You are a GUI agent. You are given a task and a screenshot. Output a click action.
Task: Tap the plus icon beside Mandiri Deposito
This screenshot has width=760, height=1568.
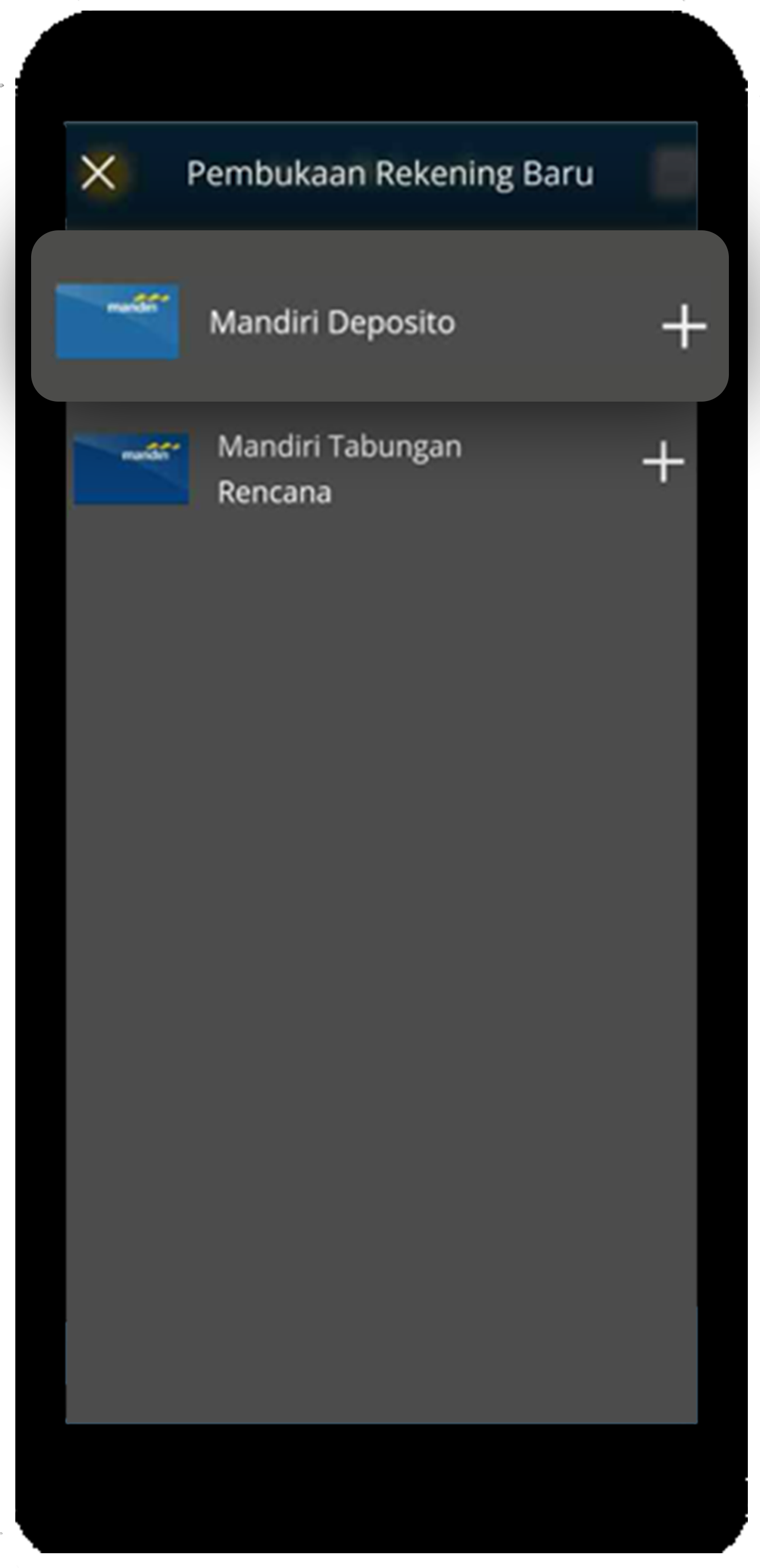(684, 327)
